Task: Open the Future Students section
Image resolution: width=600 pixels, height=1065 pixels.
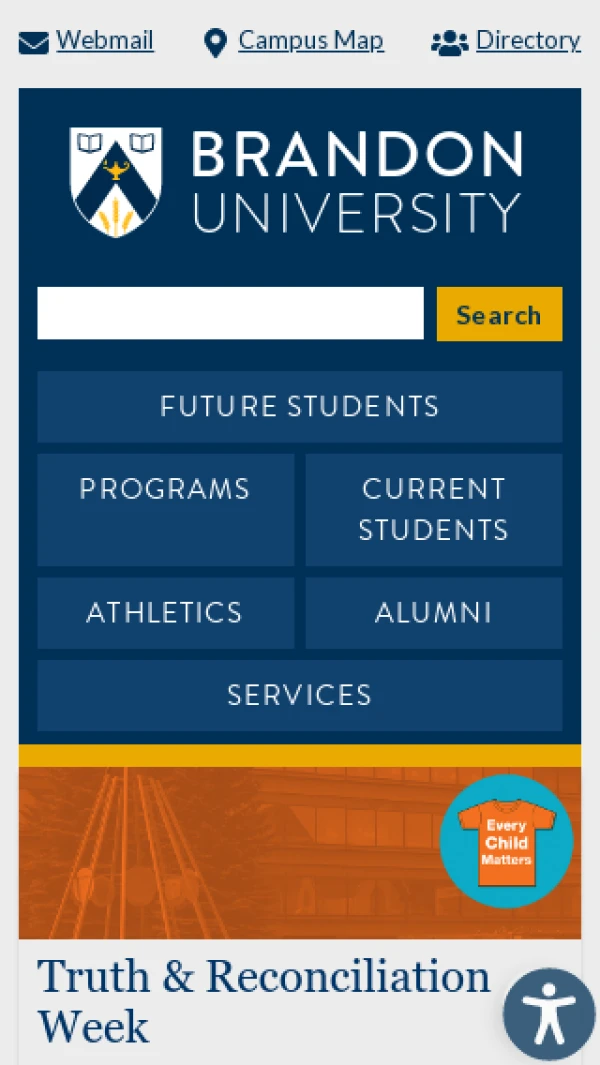Action: click(x=299, y=407)
